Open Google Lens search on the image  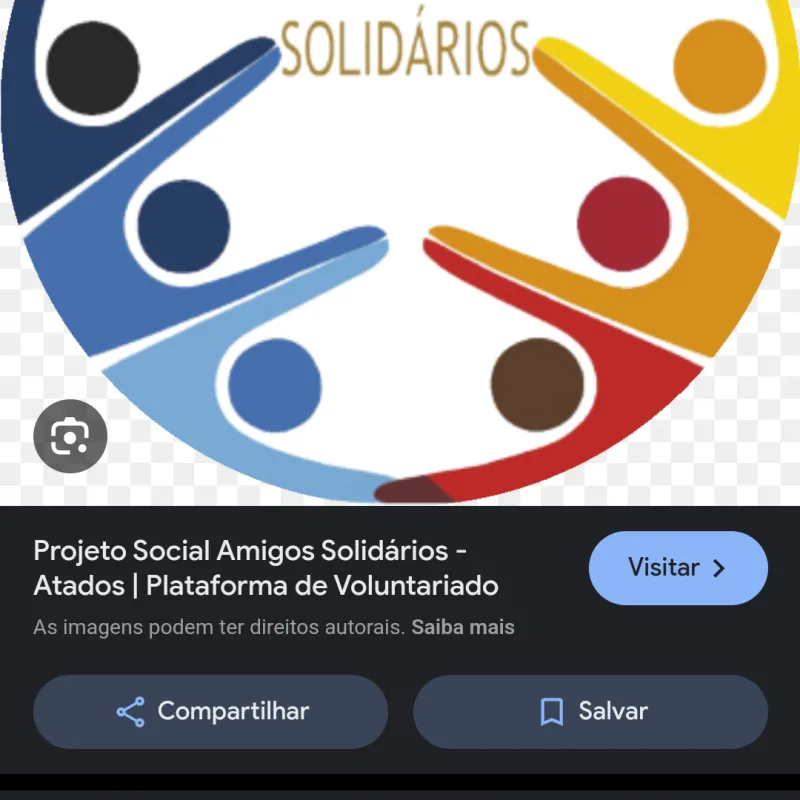click(x=69, y=436)
